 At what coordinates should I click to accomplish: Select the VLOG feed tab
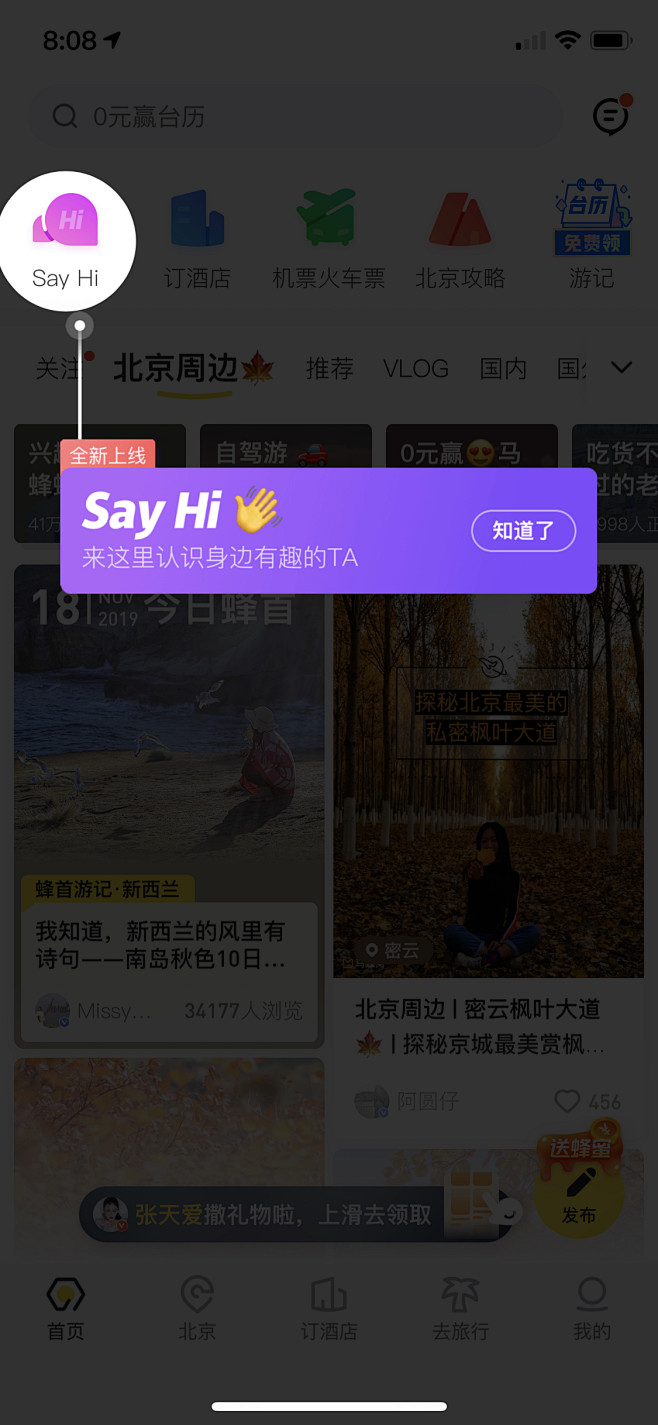pyautogui.click(x=415, y=369)
